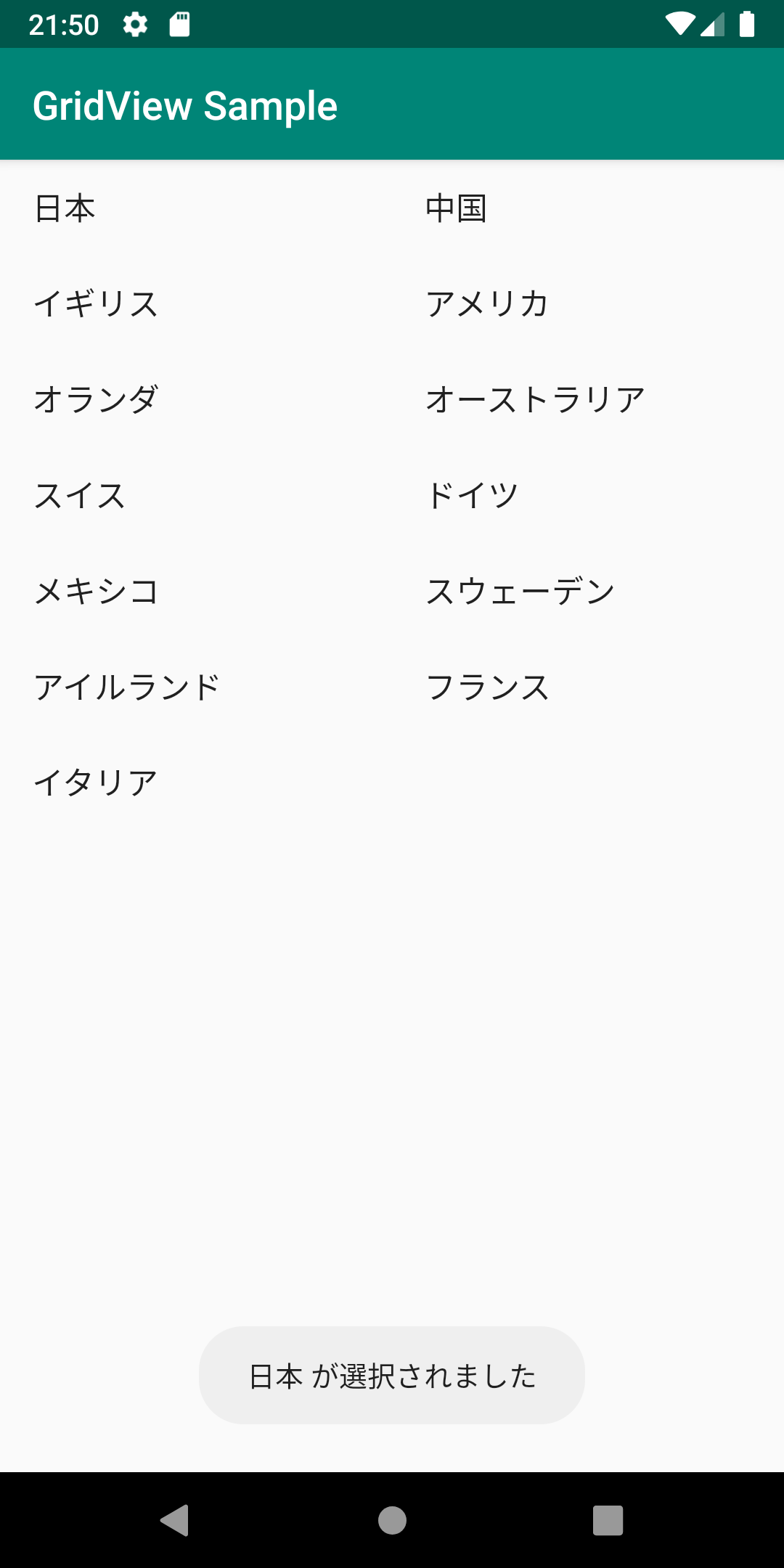Image resolution: width=784 pixels, height=1568 pixels.
Task: Select スイス from the list
Action: (196, 496)
